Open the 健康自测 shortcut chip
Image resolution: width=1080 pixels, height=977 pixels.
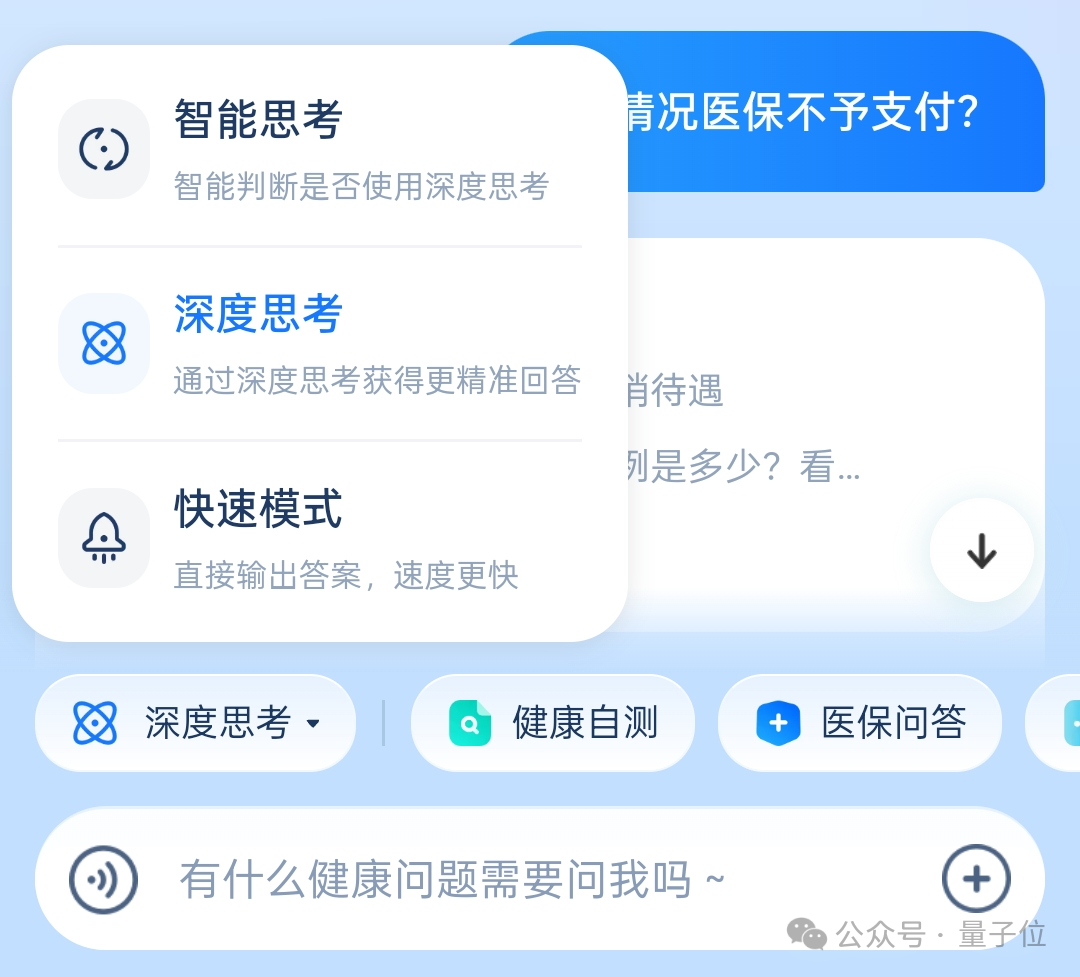pos(553,723)
